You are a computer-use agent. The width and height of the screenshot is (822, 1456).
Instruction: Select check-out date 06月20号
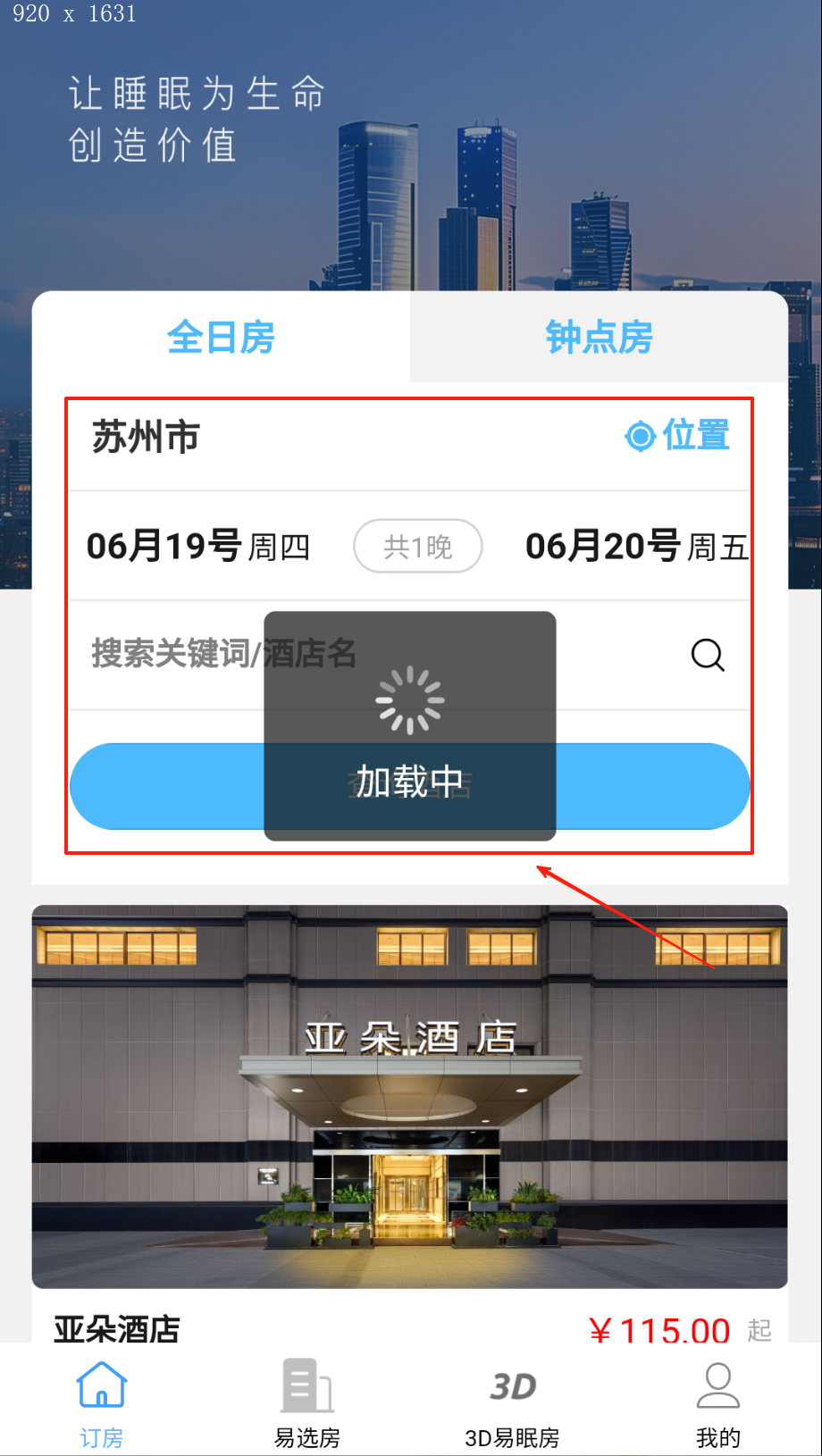point(635,546)
